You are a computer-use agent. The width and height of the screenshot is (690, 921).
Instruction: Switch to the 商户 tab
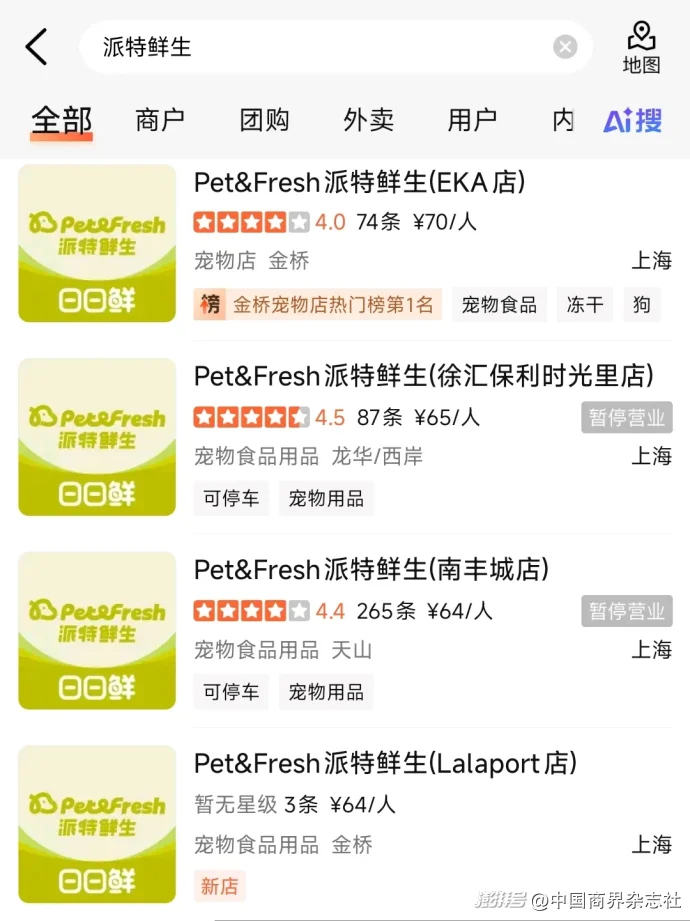(x=160, y=120)
